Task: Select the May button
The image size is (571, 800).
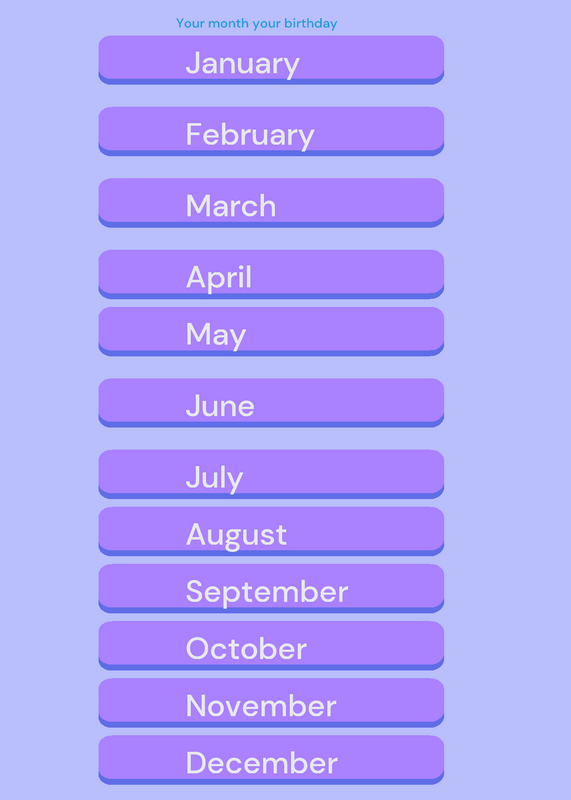Action: [271, 331]
